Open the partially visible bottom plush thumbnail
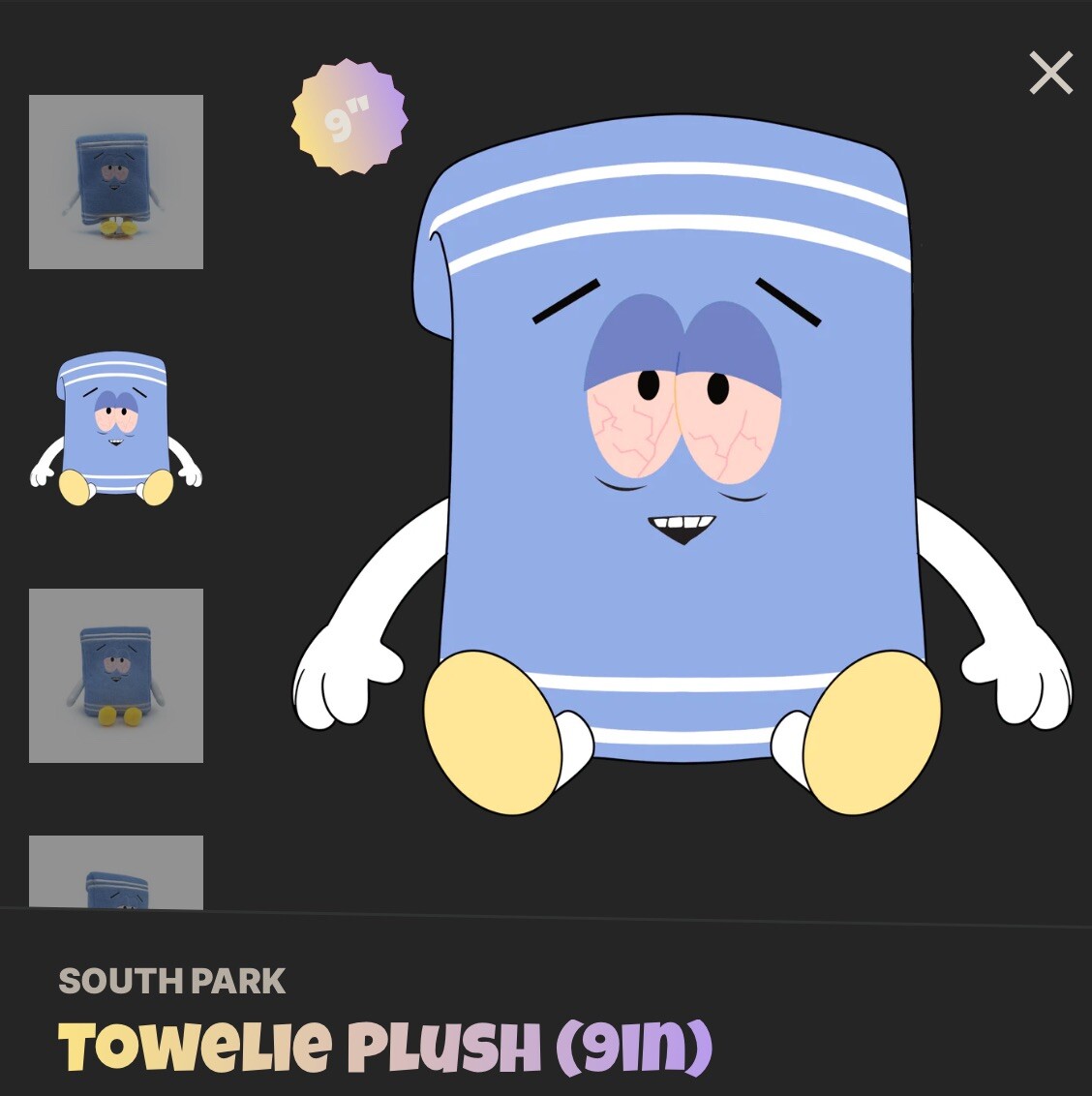1092x1096 pixels. [116, 872]
